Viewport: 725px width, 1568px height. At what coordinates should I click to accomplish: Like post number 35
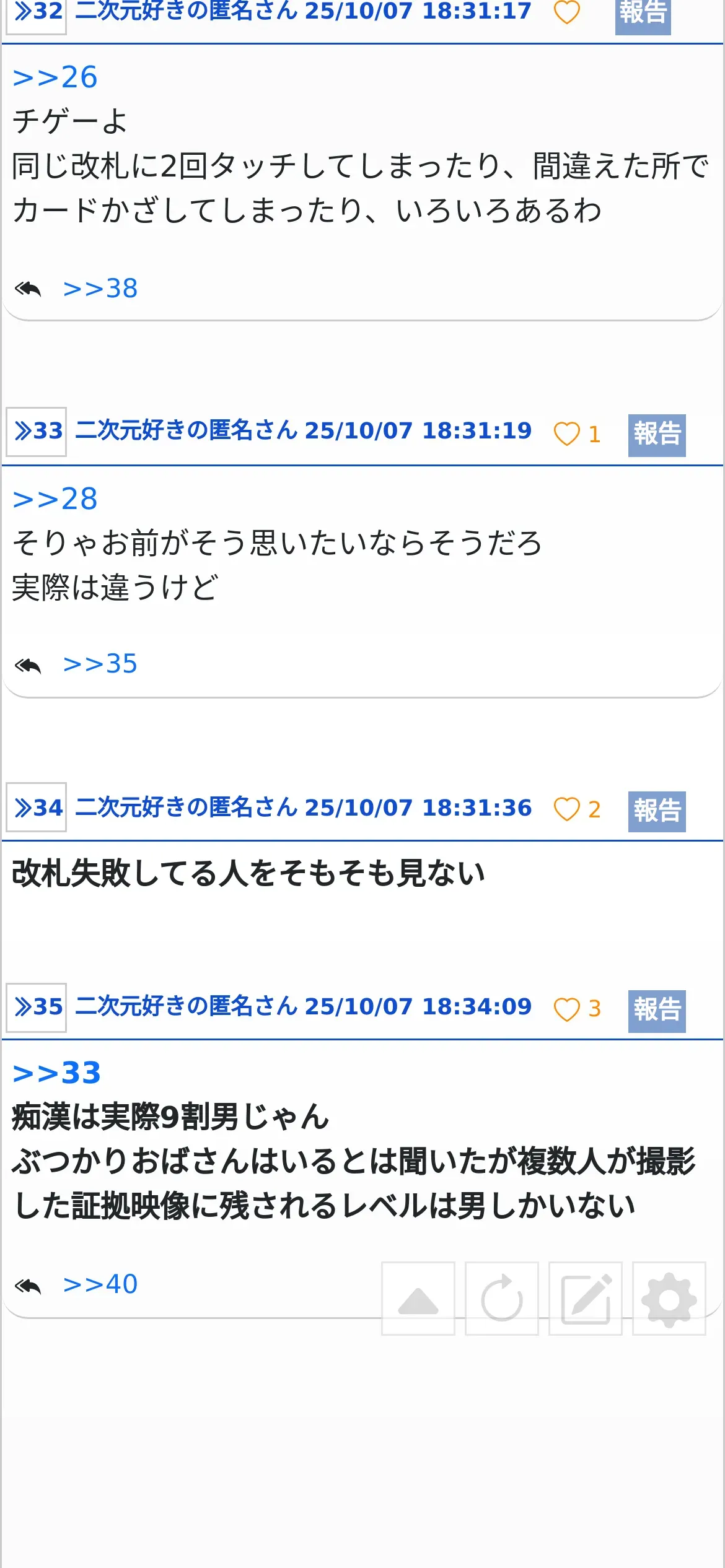566,1009
